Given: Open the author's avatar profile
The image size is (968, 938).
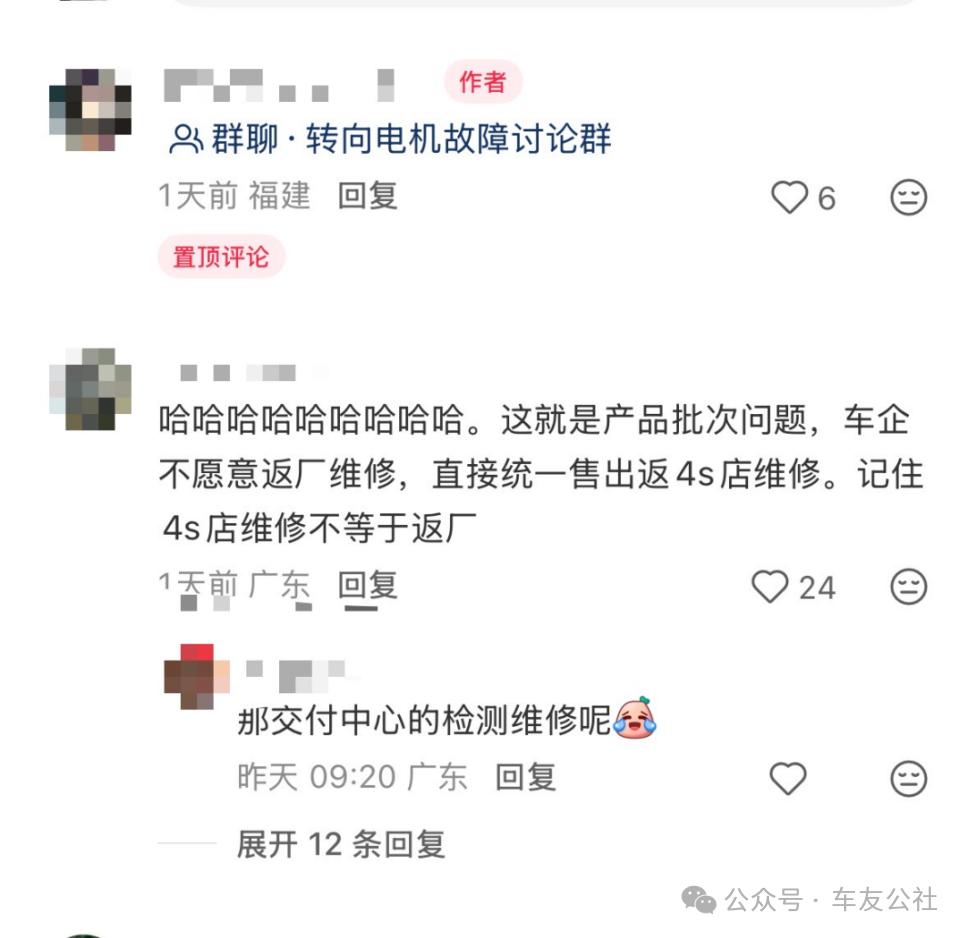Looking at the screenshot, I should (x=90, y=110).
